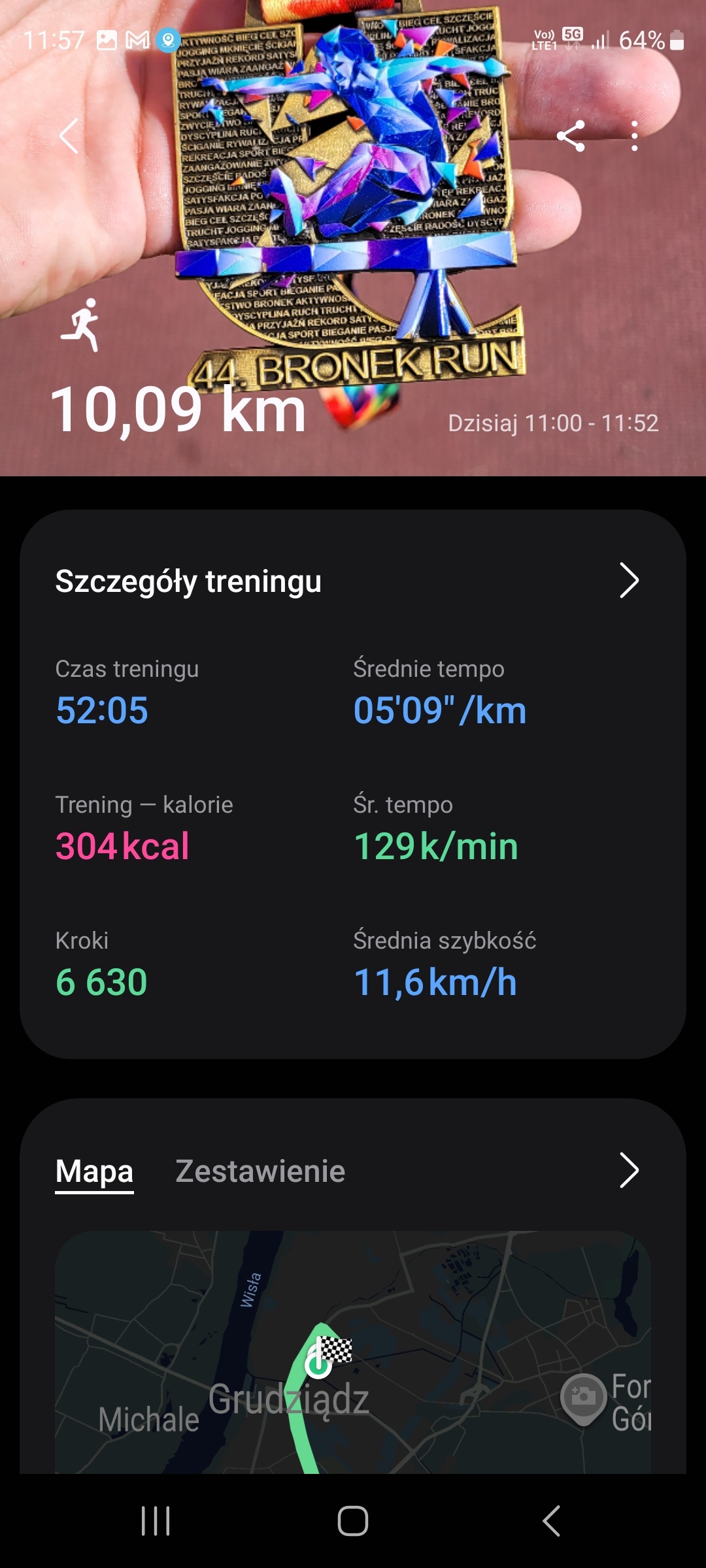Tap the back arrow on the medal photo
This screenshot has width=706, height=1568.
coord(67,135)
